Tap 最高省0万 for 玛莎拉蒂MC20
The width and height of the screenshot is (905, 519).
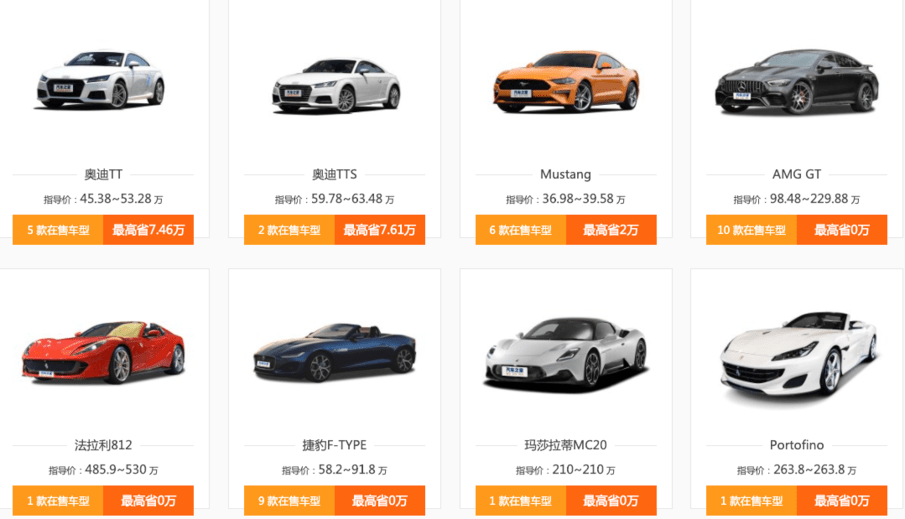(x=610, y=501)
